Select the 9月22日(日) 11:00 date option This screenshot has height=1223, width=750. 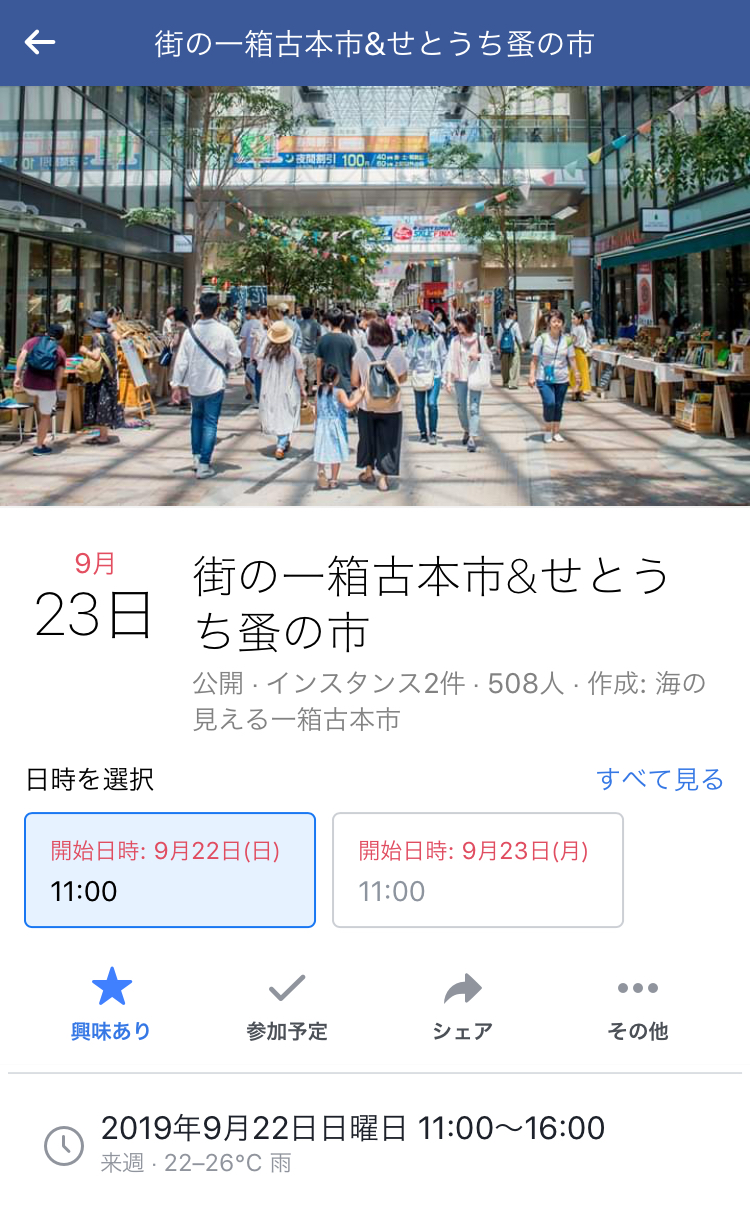pos(170,870)
